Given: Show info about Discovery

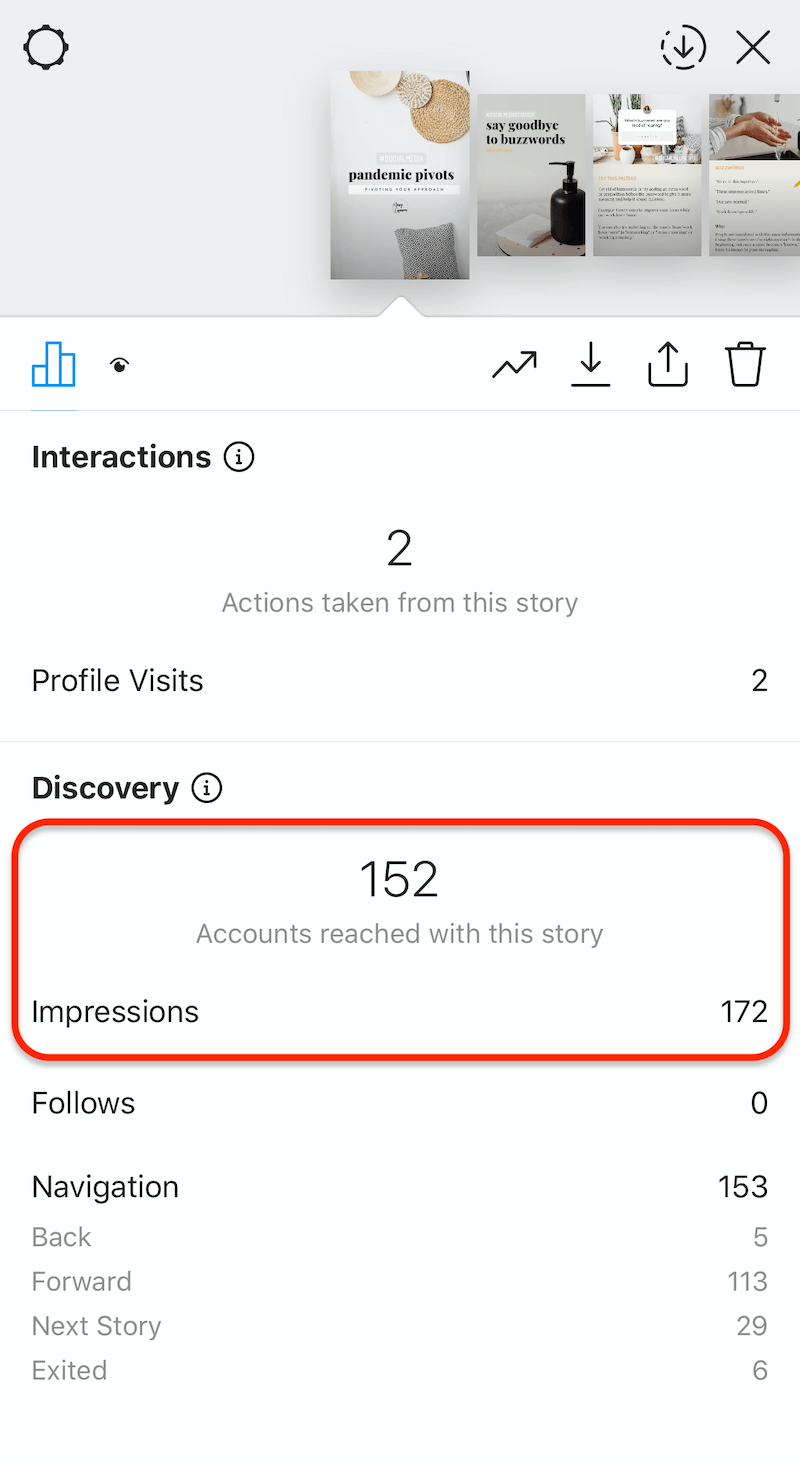Looking at the screenshot, I should [207, 788].
